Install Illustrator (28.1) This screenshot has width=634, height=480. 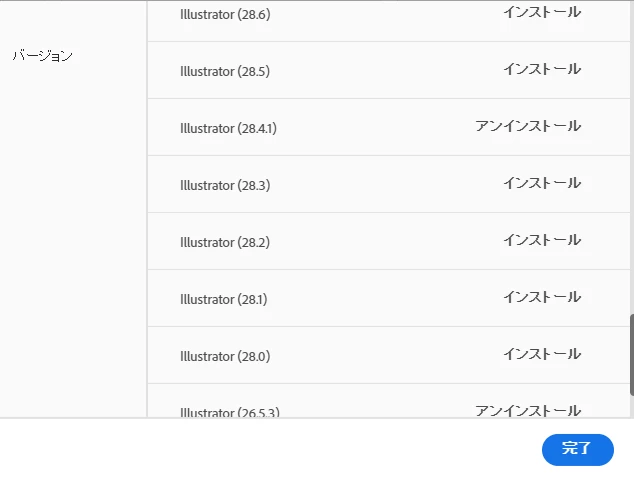pos(541,298)
